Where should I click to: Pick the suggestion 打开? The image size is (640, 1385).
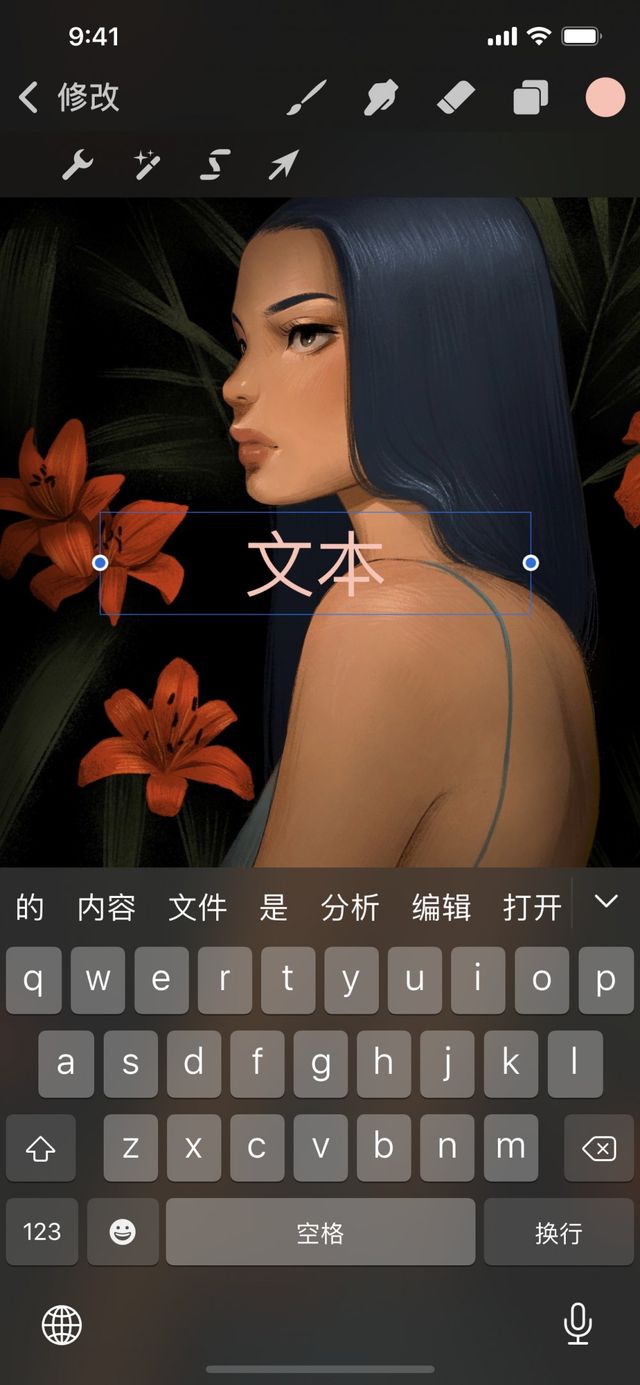[x=532, y=907]
